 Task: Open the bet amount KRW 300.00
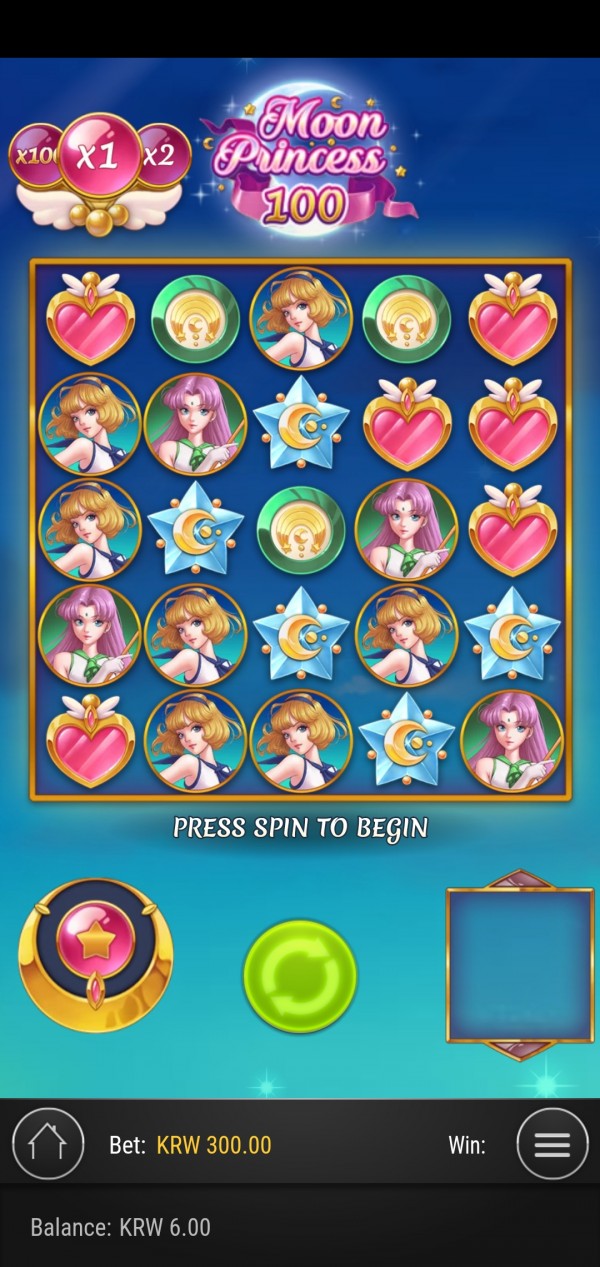[213, 1145]
